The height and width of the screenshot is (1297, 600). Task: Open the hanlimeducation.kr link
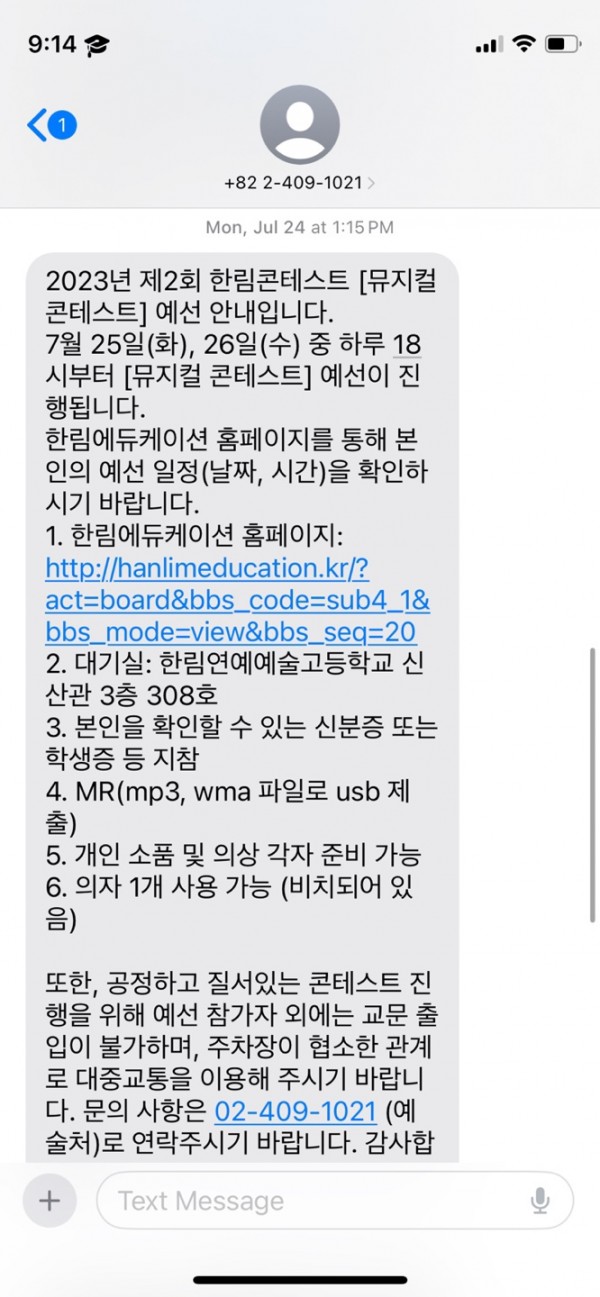pos(228,601)
